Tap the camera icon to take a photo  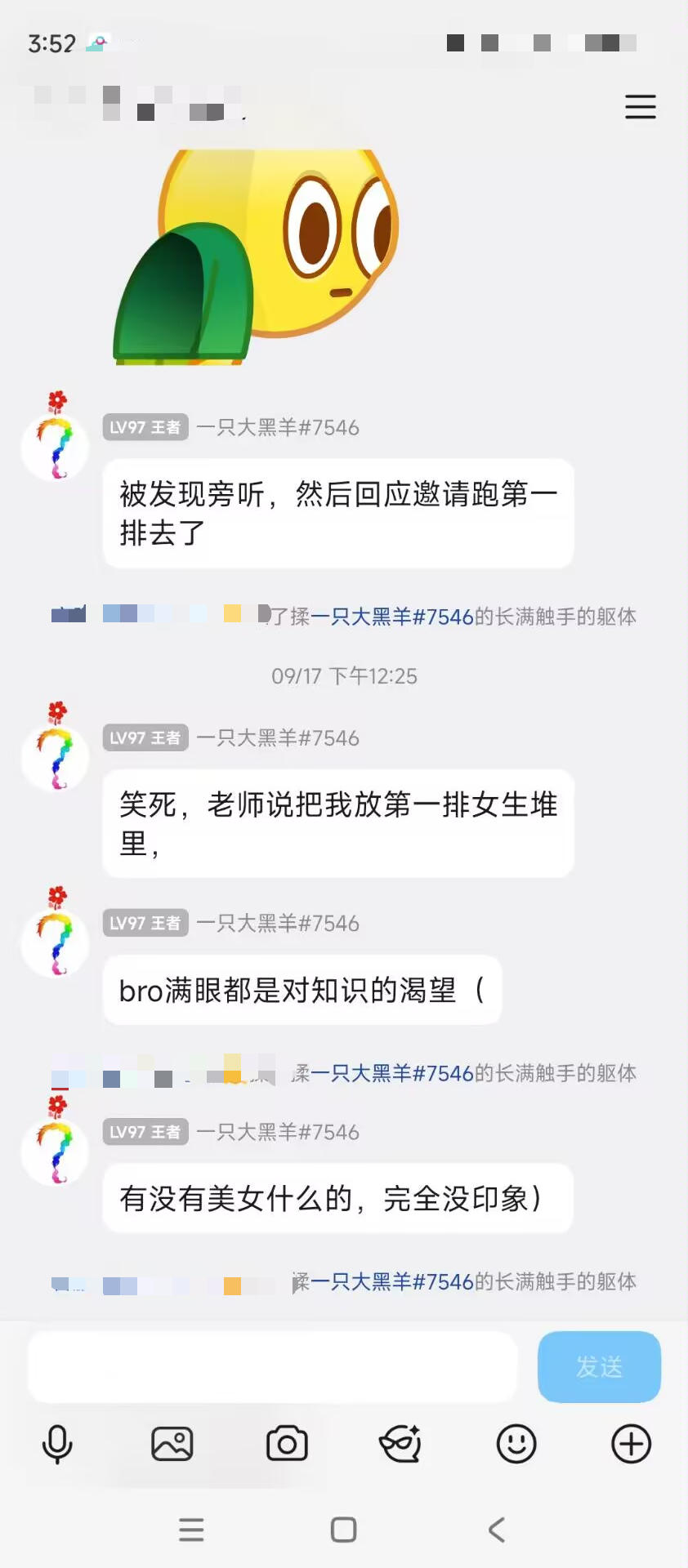pos(287,1444)
